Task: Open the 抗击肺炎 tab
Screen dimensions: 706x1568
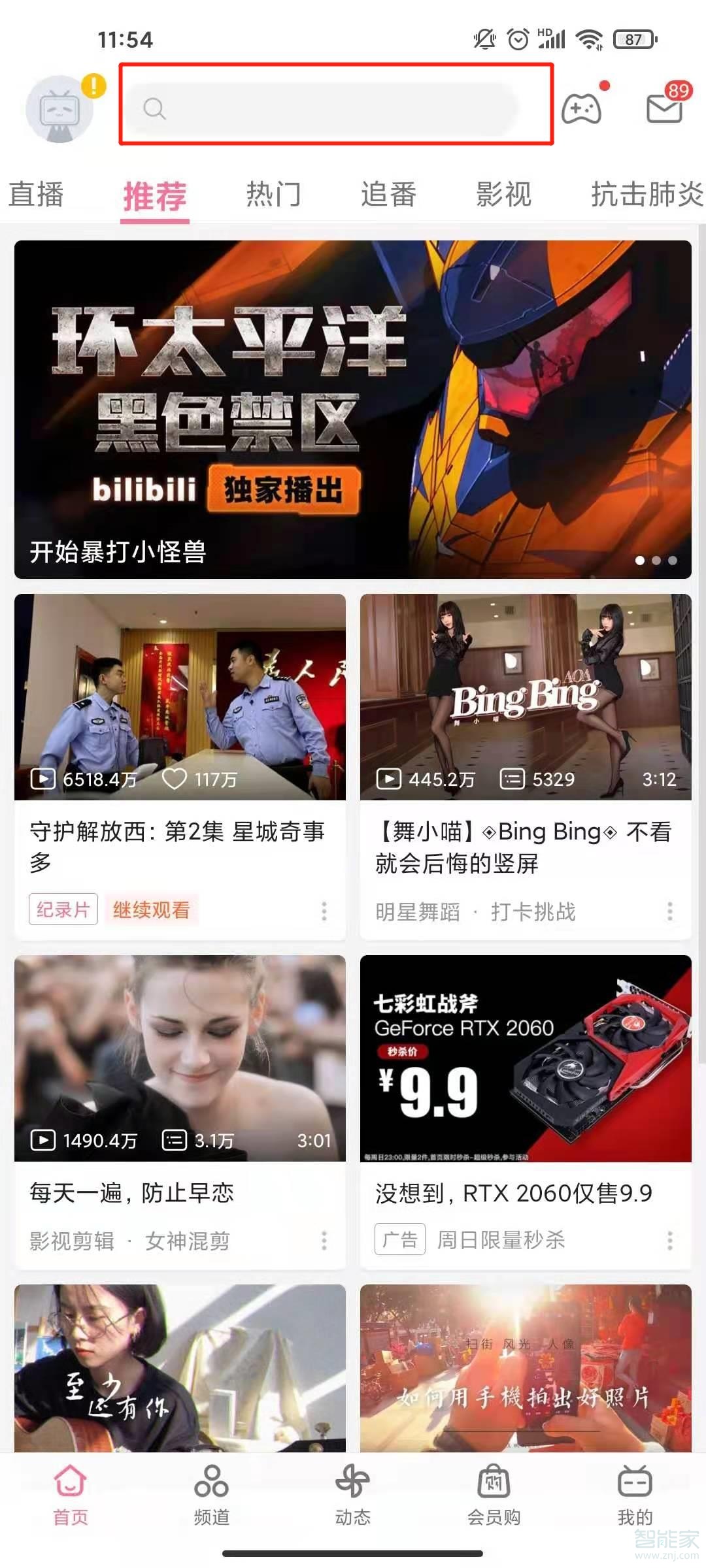Action: pyautogui.click(x=646, y=195)
